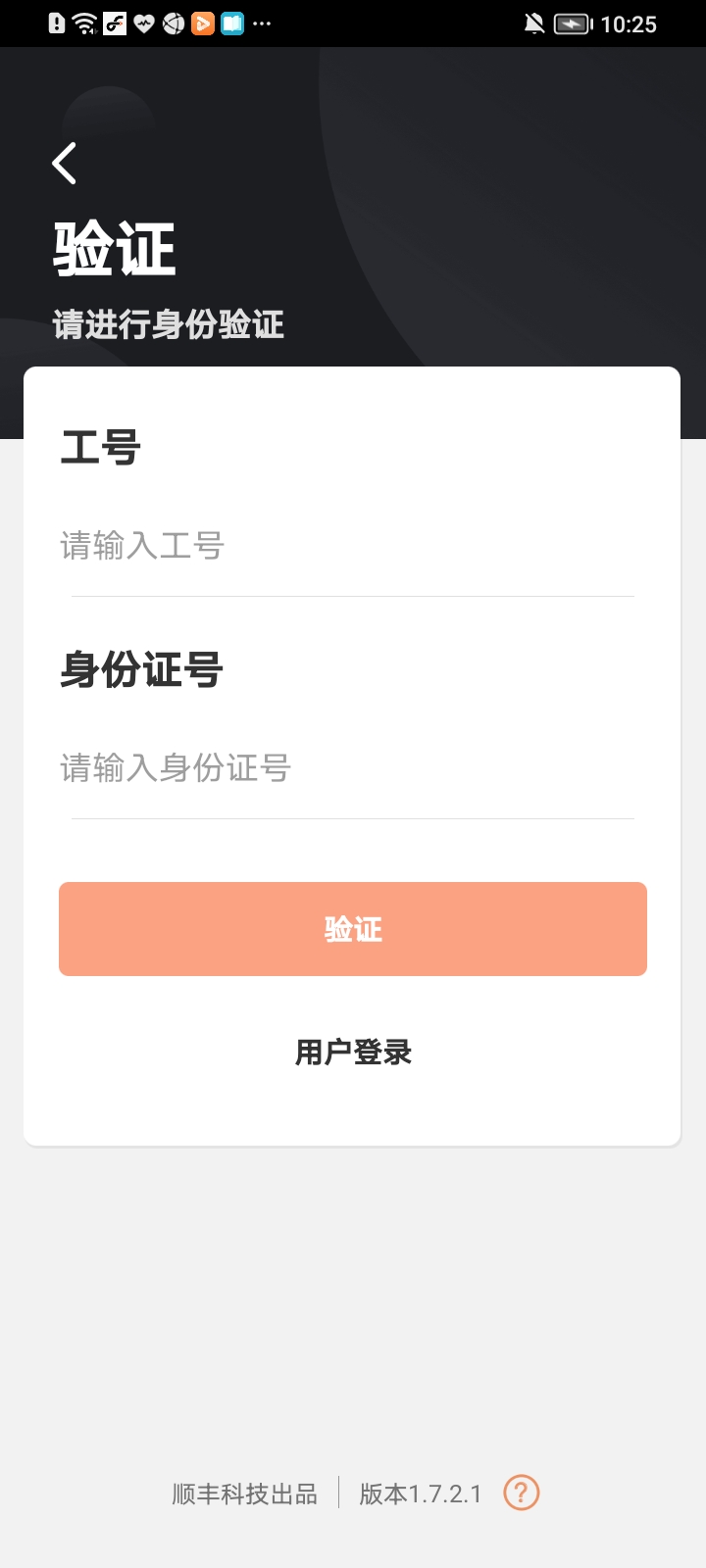Click the 请输入工号 employee ID input field
This screenshot has width=706, height=1568.
click(353, 546)
